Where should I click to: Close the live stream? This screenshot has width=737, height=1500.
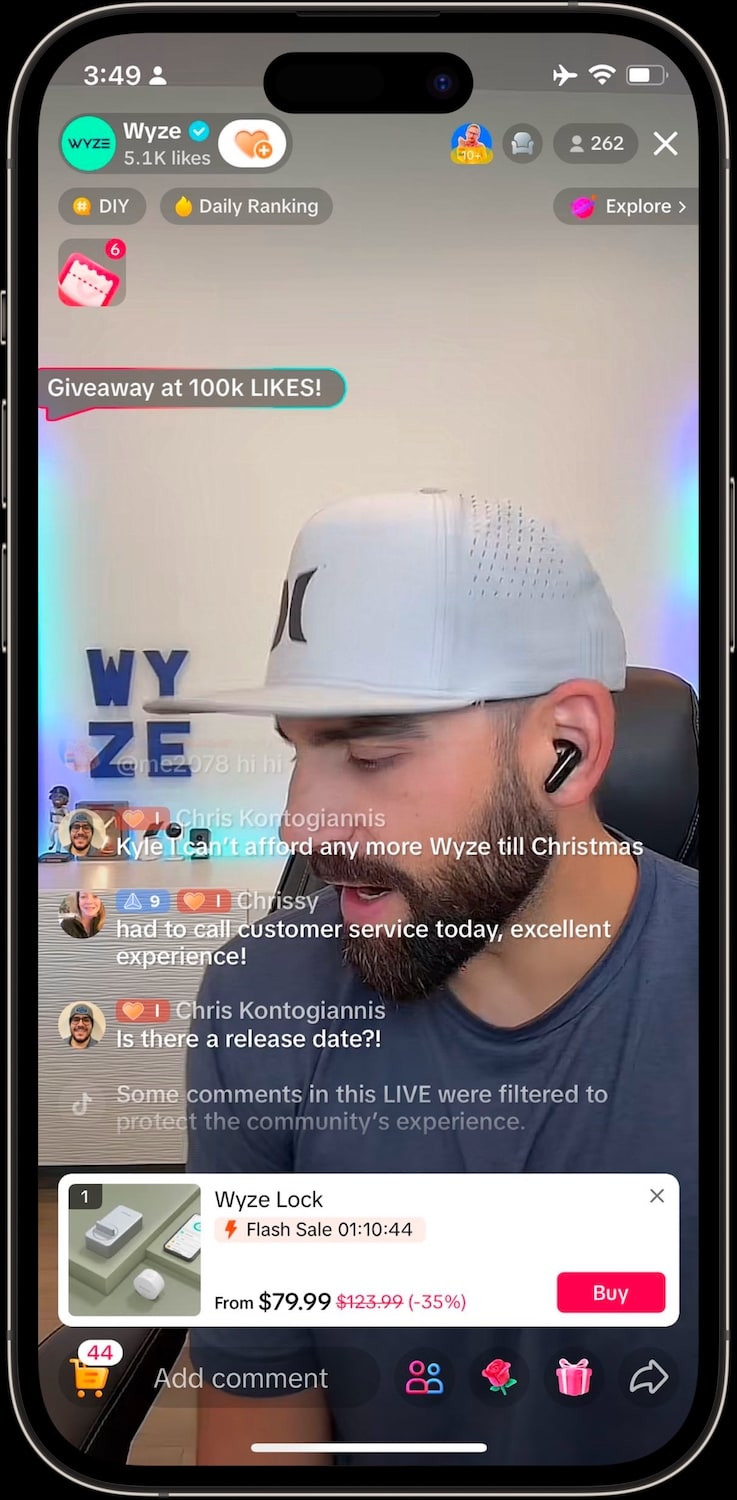[x=665, y=144]
